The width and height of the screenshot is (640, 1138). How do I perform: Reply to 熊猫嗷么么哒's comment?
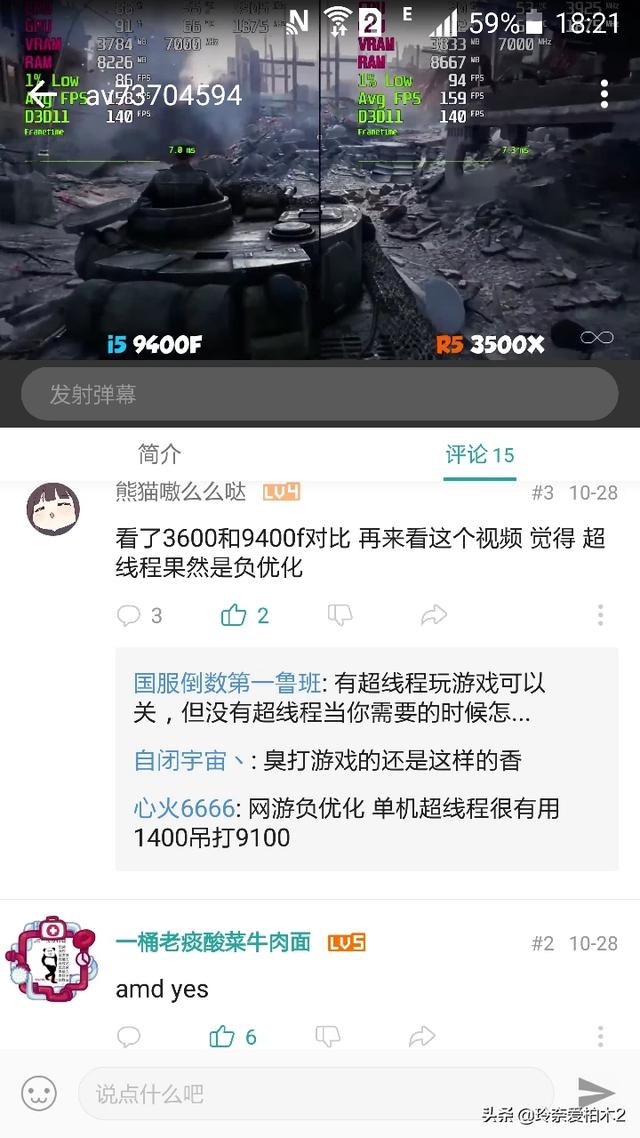click(129, 615)
